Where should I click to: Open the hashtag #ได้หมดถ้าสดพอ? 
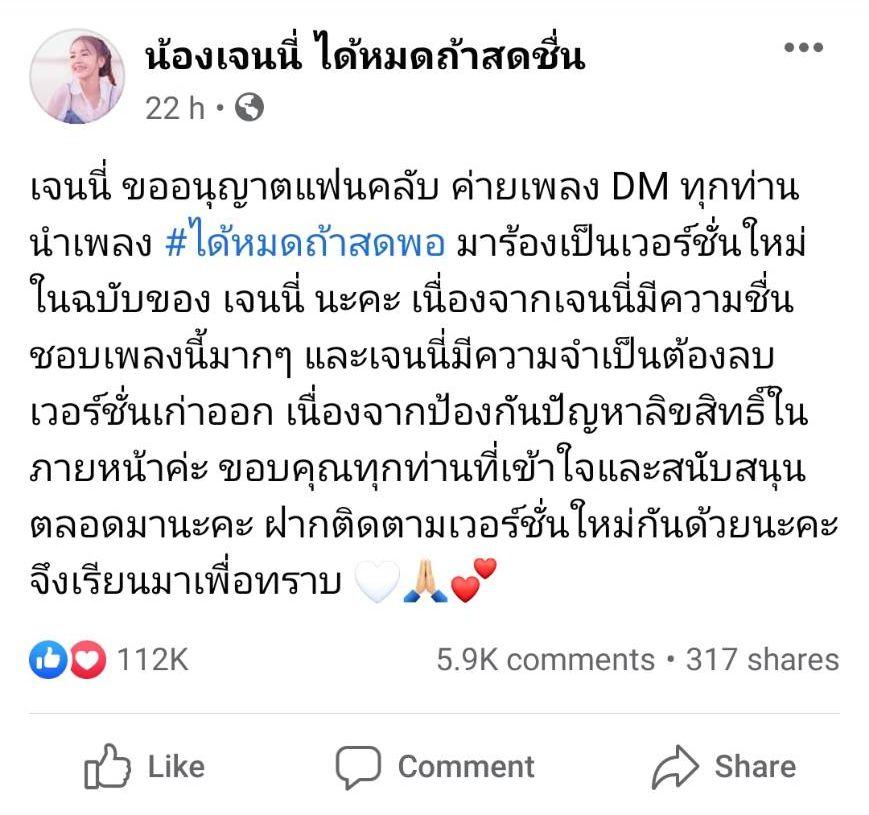click(x=307, y=243)
